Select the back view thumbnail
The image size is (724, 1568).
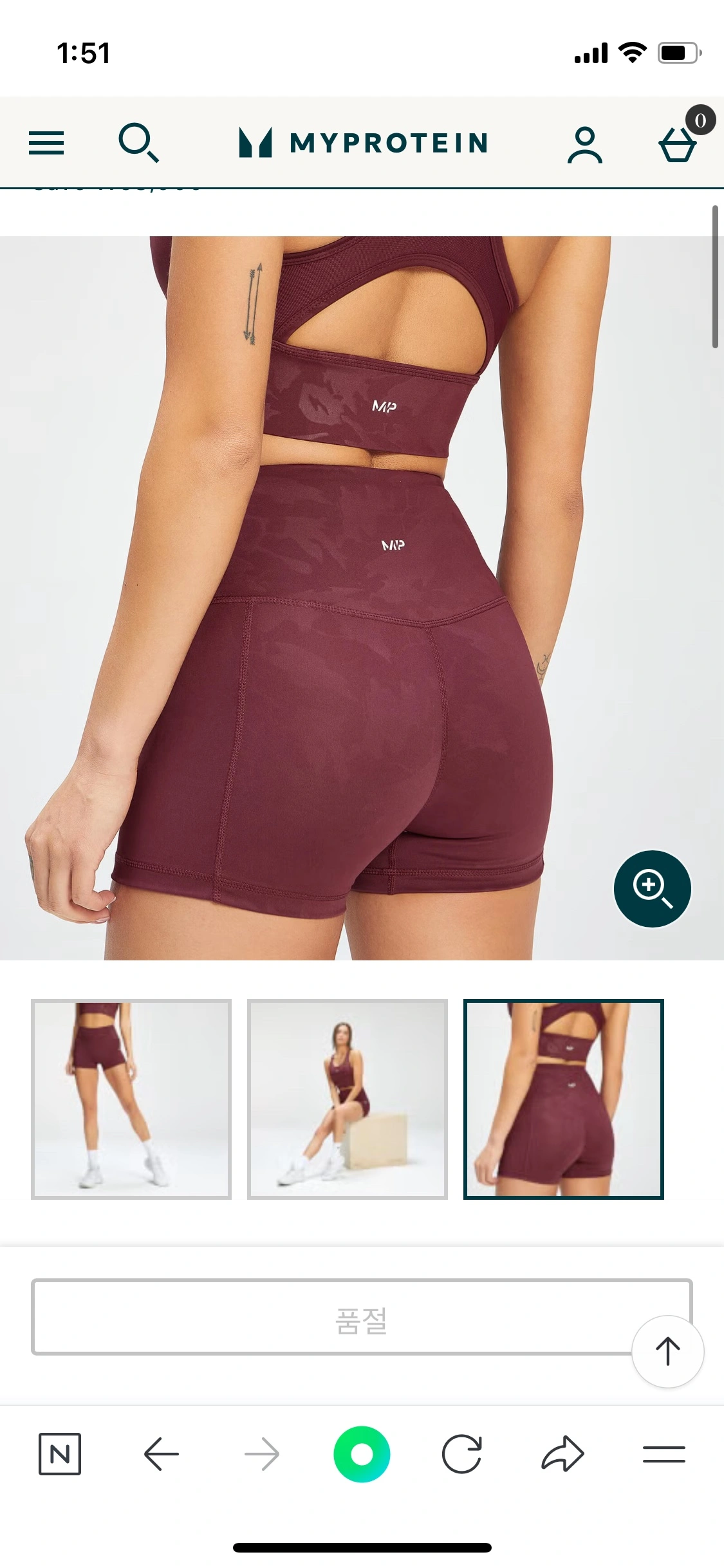[x=563, y=1099]
